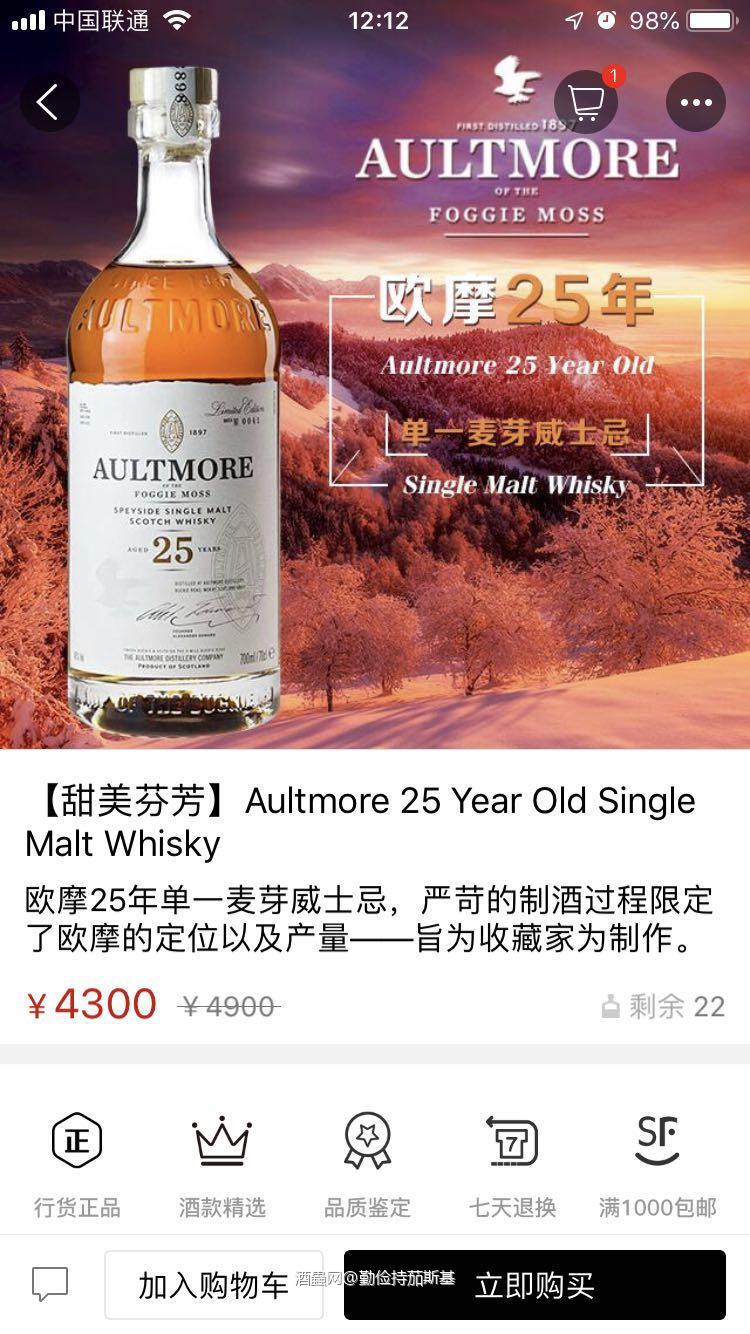Tap the back arrow at top left
This screenshot has height=1334, width=750.
pos(50,102)
